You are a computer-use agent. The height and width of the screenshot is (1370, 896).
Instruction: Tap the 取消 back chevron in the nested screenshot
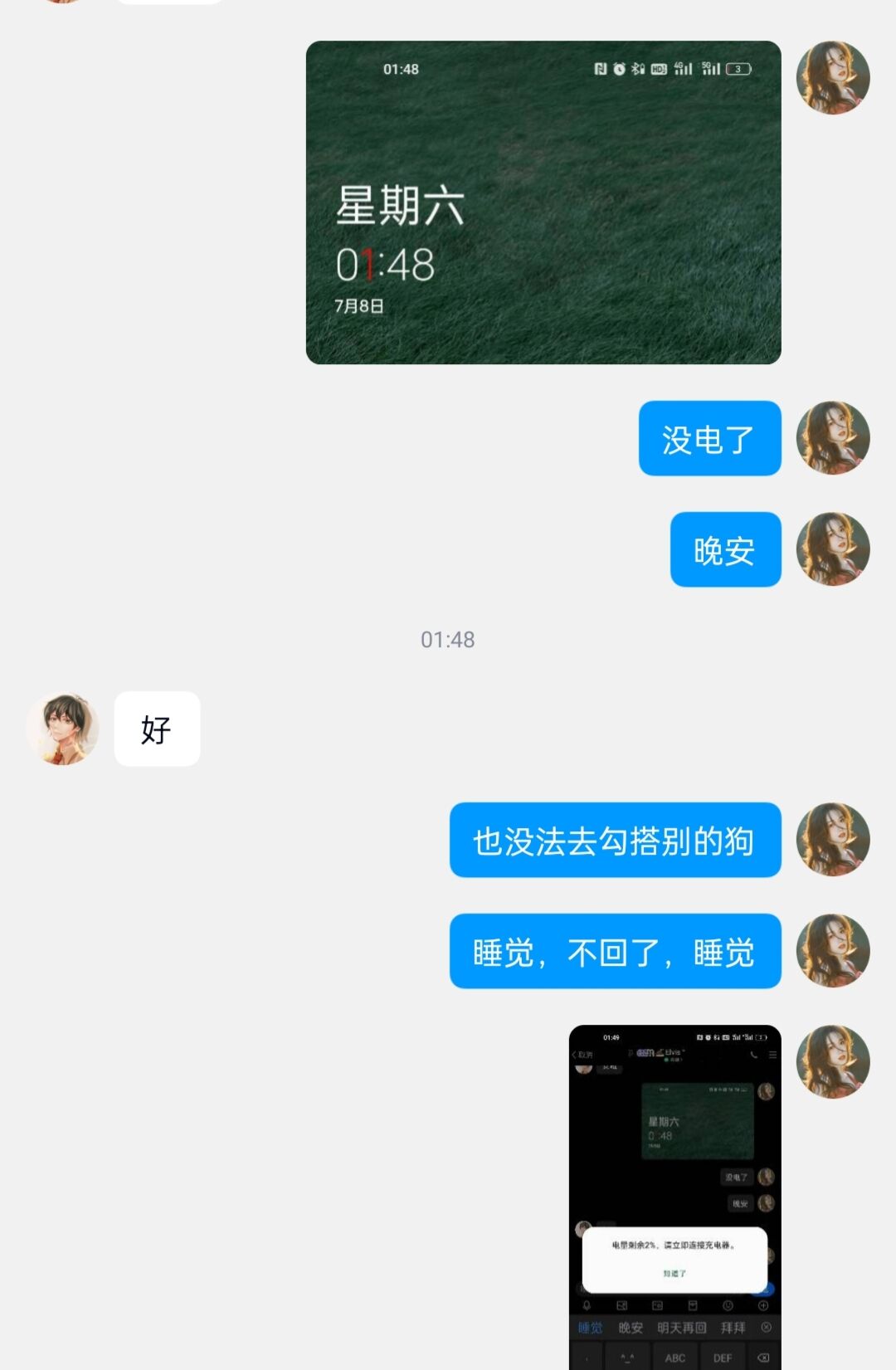click(580, 1055)
